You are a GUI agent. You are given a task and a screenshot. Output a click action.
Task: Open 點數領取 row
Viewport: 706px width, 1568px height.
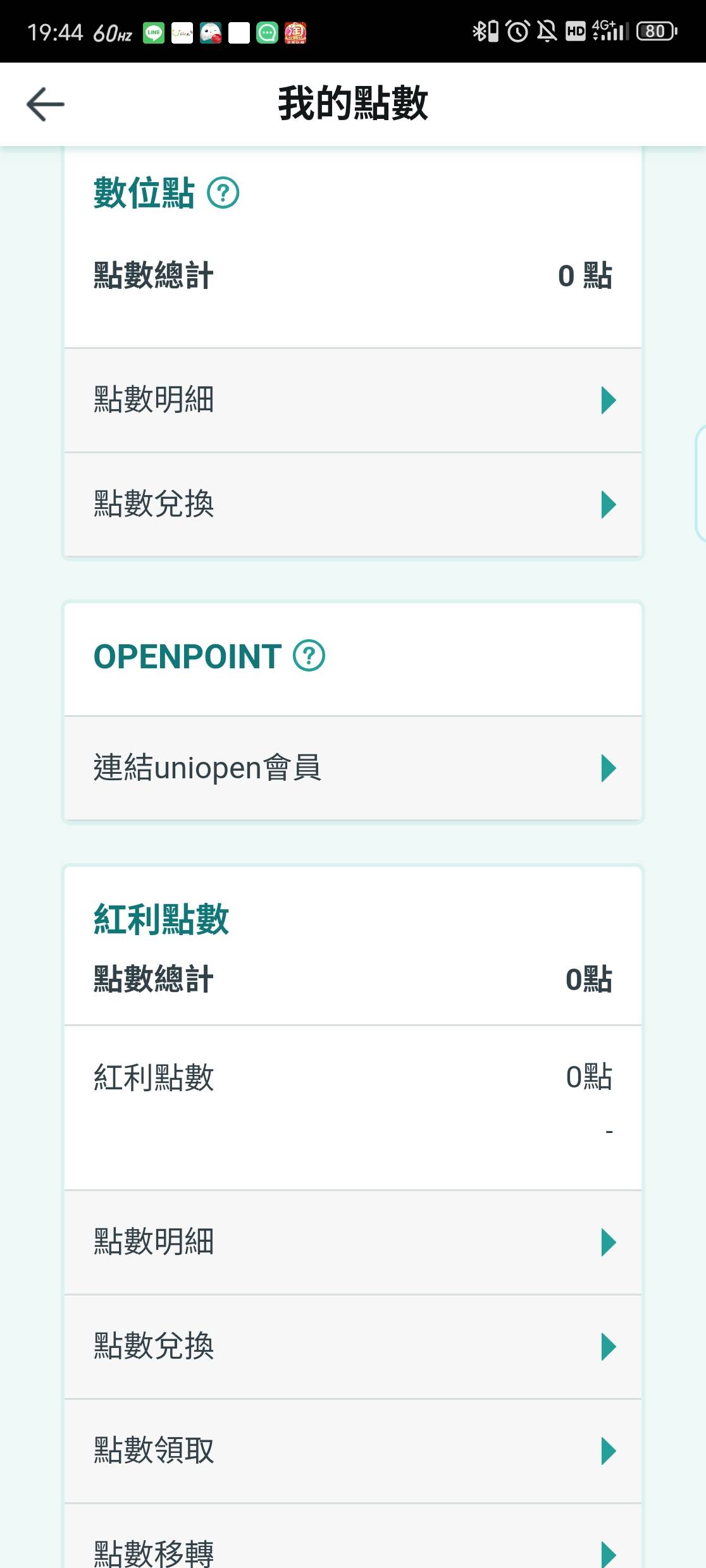click(353, 1451)
